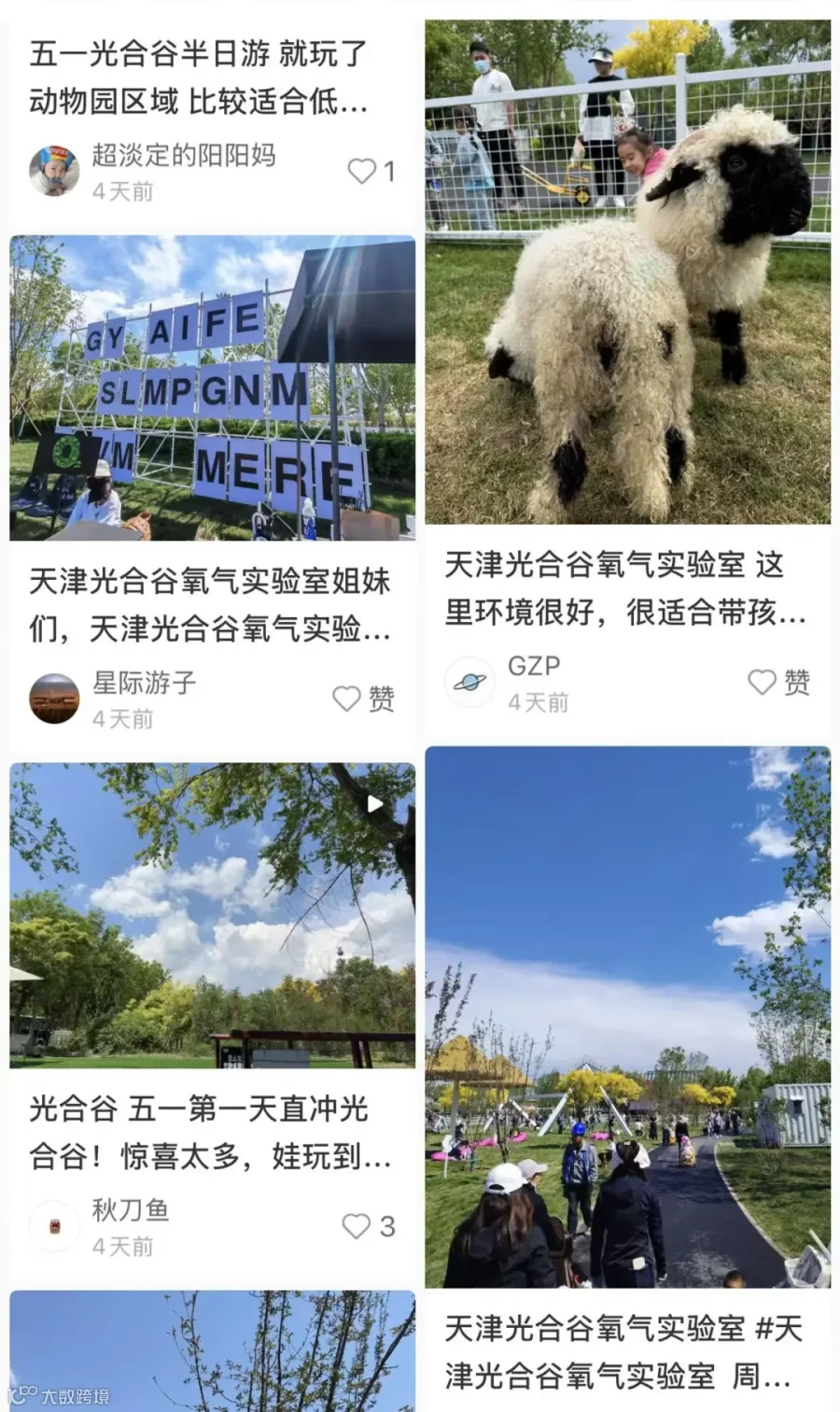Like GZP's post
This screenshot has height=1412, width=840.
point(778,682)
